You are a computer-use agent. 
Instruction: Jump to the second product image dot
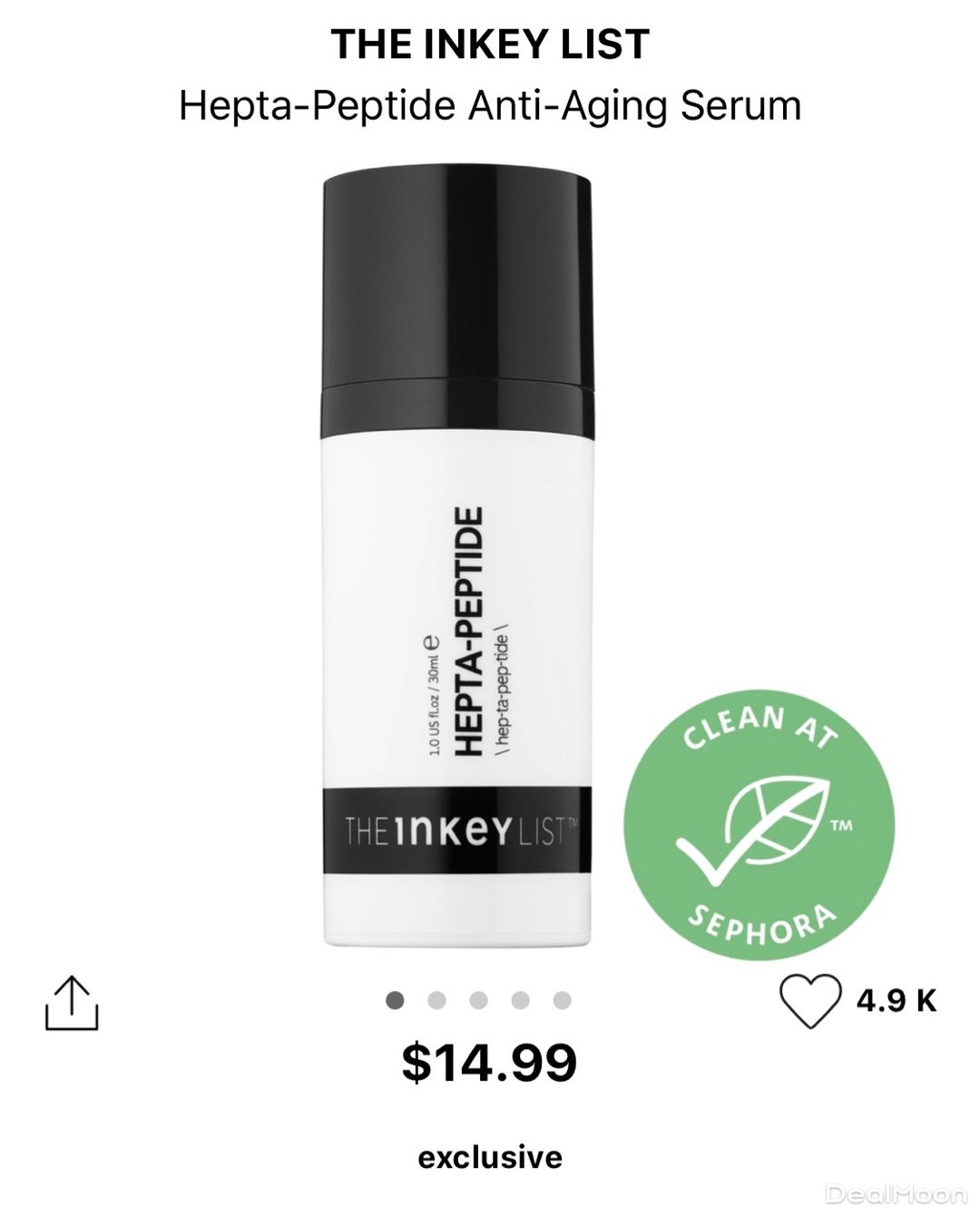point(436,1000)
